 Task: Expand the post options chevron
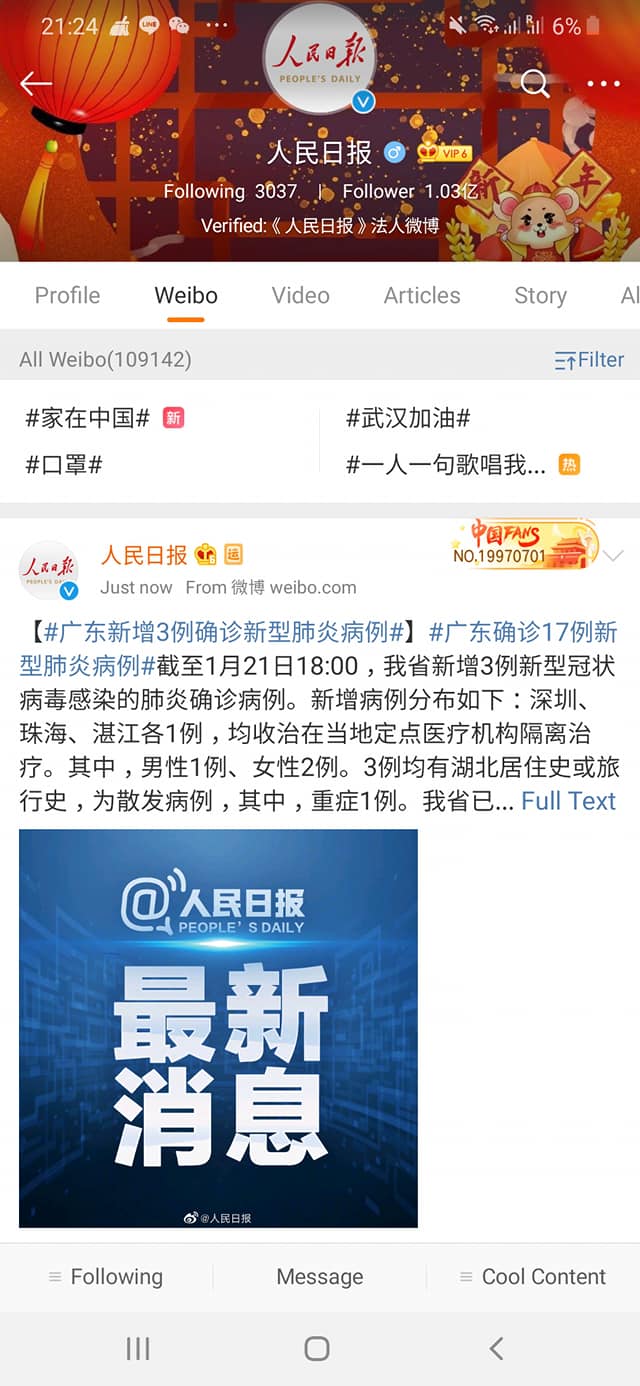[613, 556]
